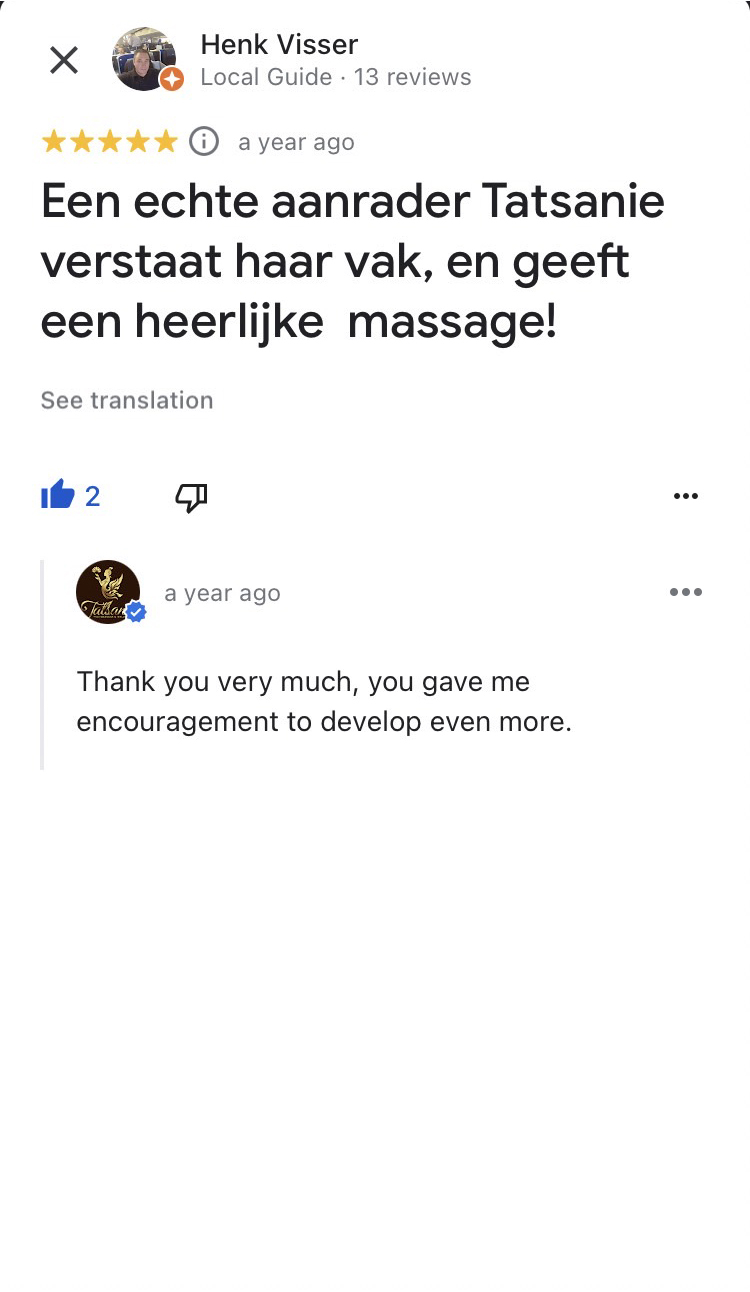This screenshot has width=750, height=1292.
Task: Open more options for Henk Visser's review
Action: [x=686, y=496]
